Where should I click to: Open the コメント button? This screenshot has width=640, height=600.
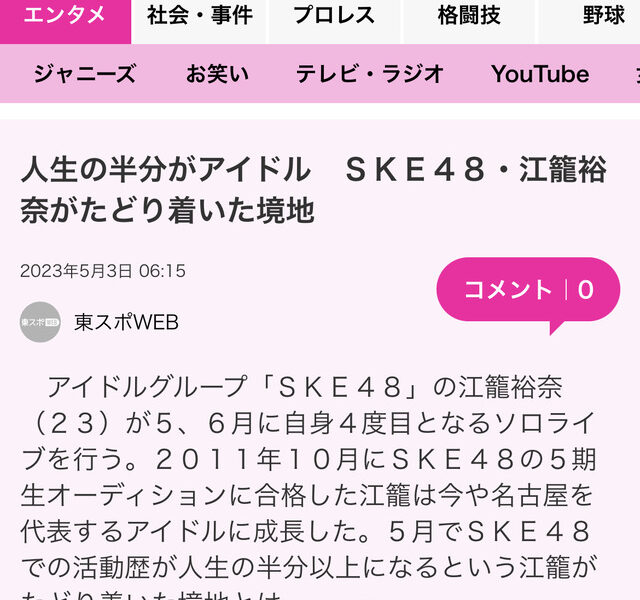click(x=528, y=290)
